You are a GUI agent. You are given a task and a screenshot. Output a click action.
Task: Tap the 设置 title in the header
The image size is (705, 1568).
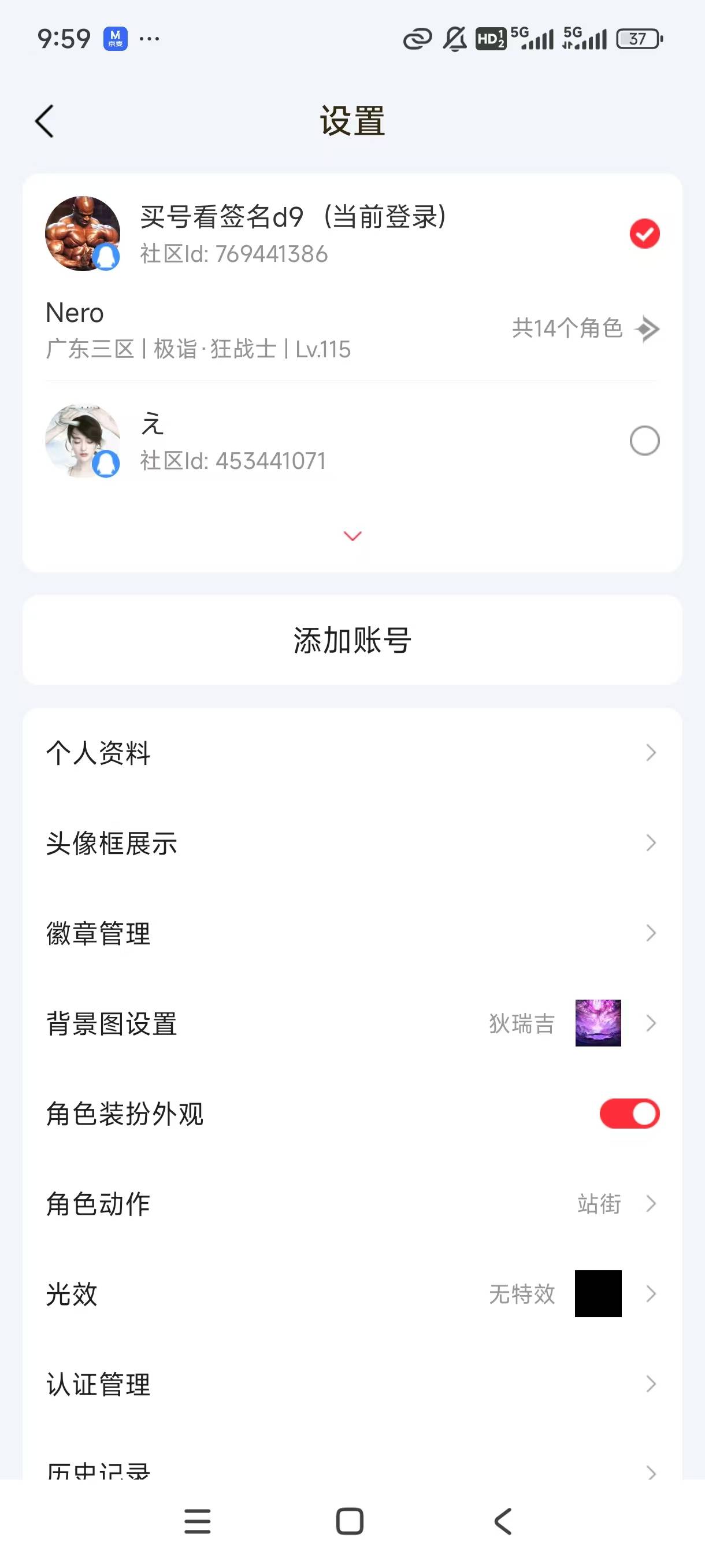coord(351,121)
